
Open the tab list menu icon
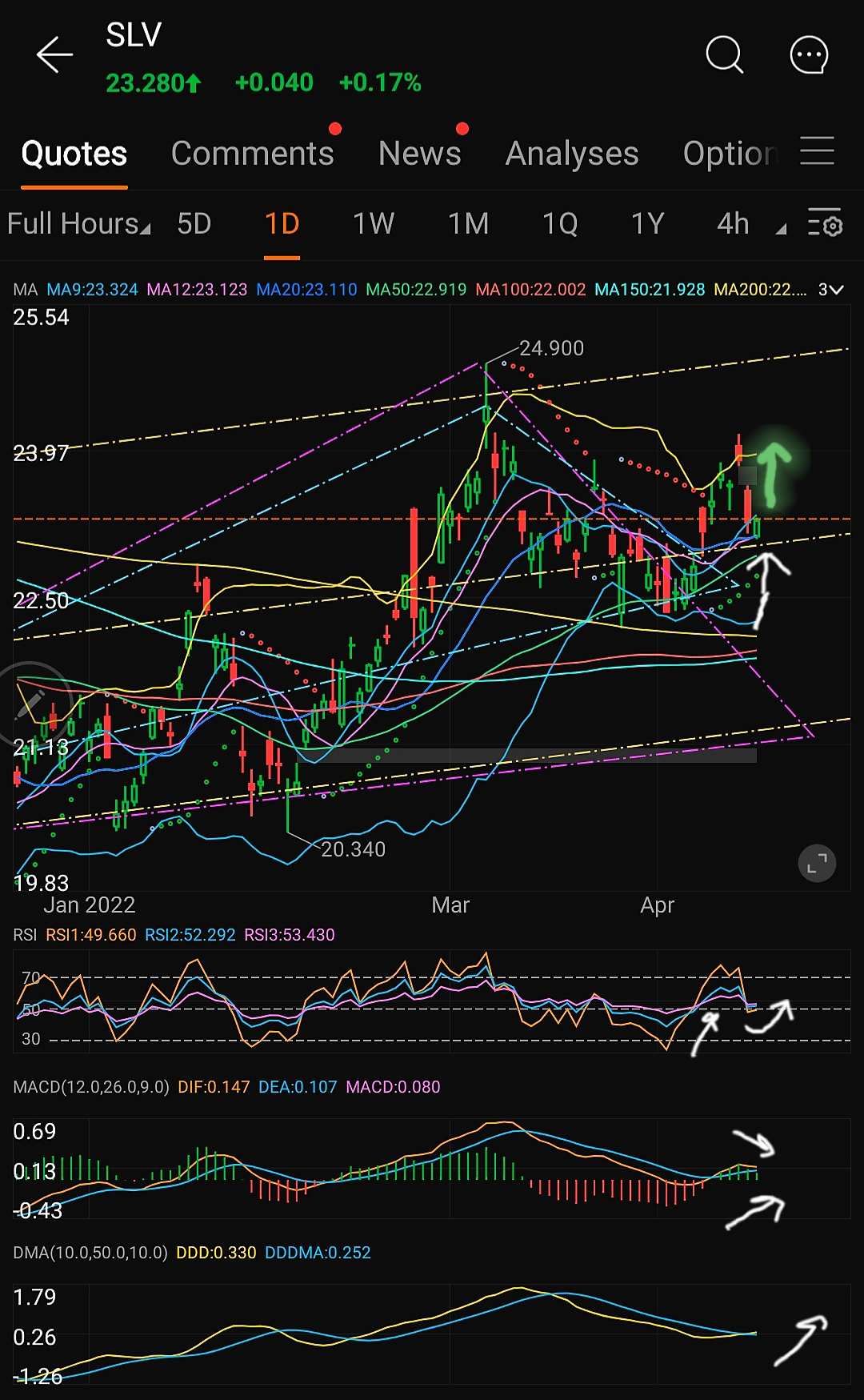coord(817,150)
